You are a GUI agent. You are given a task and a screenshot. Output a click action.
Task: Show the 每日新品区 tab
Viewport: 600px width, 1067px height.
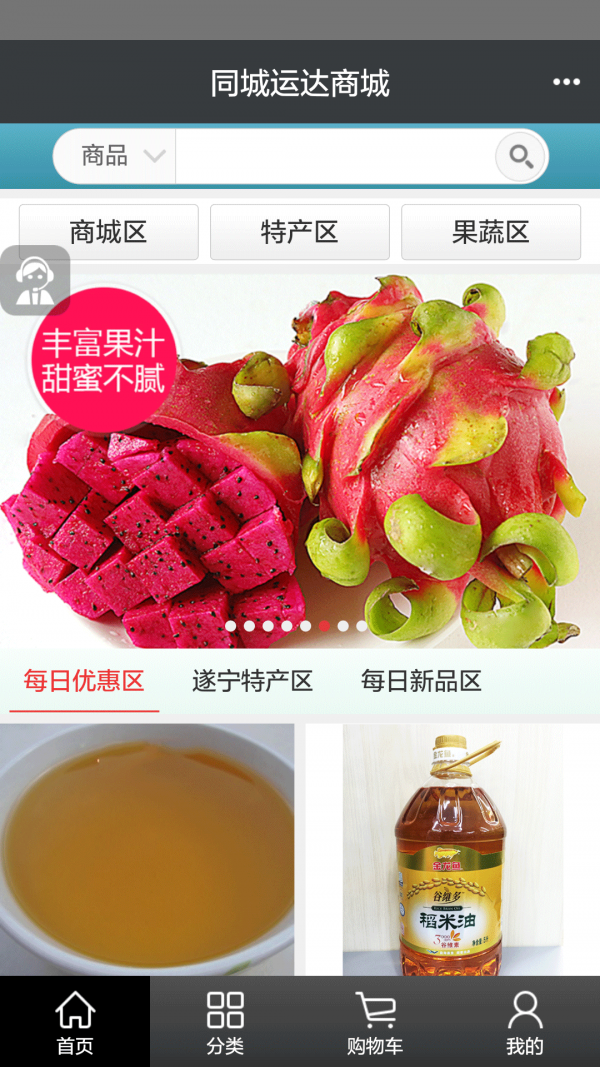pos(421,682)
